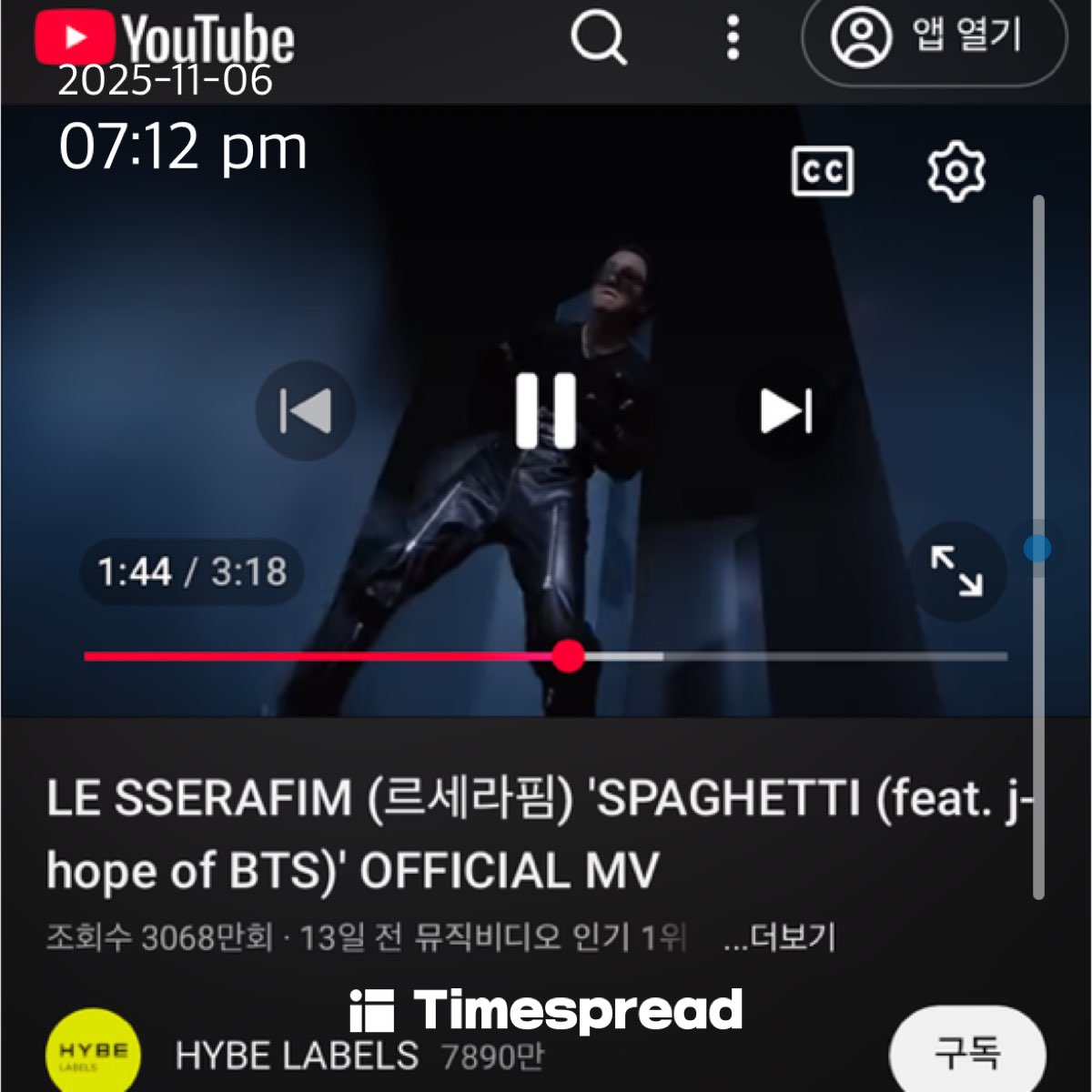Open the HYBE LABELS channel
Viewport: 1092px width, 1092px height.
(x=296, y=1056)
